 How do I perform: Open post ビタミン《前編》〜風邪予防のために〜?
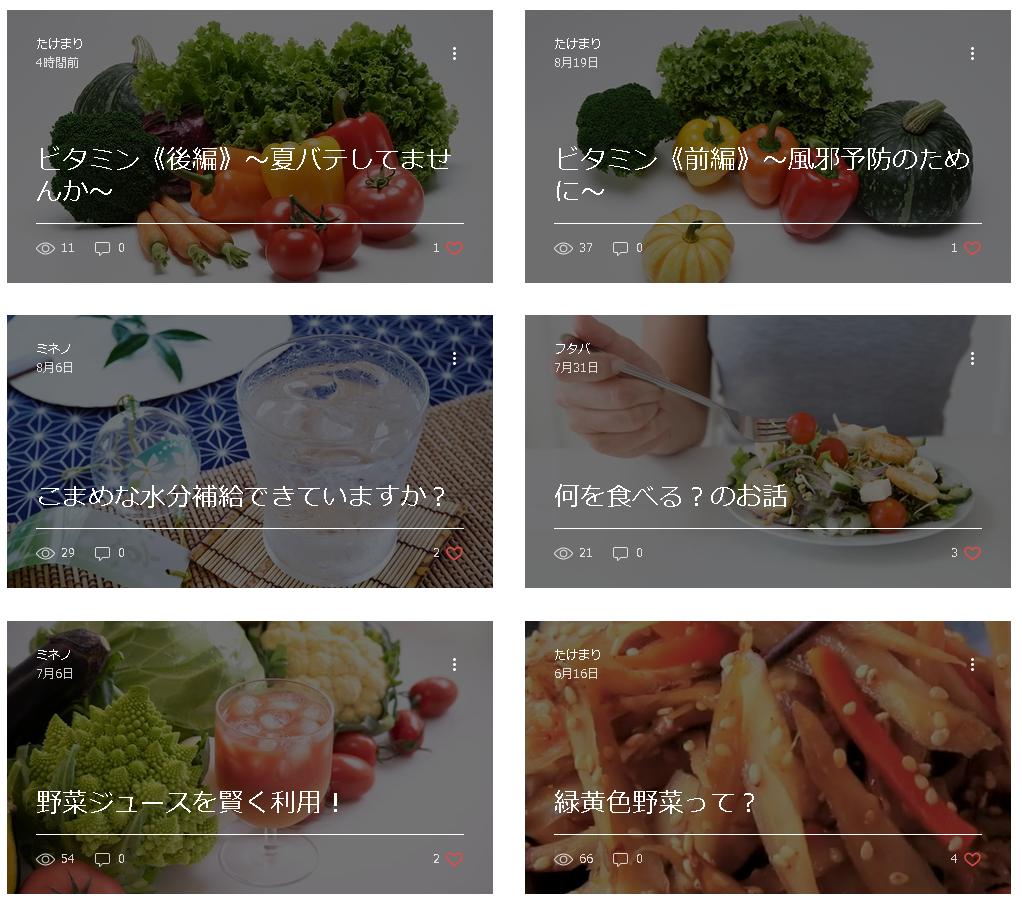pyautogui.click(x=762, y=174)
